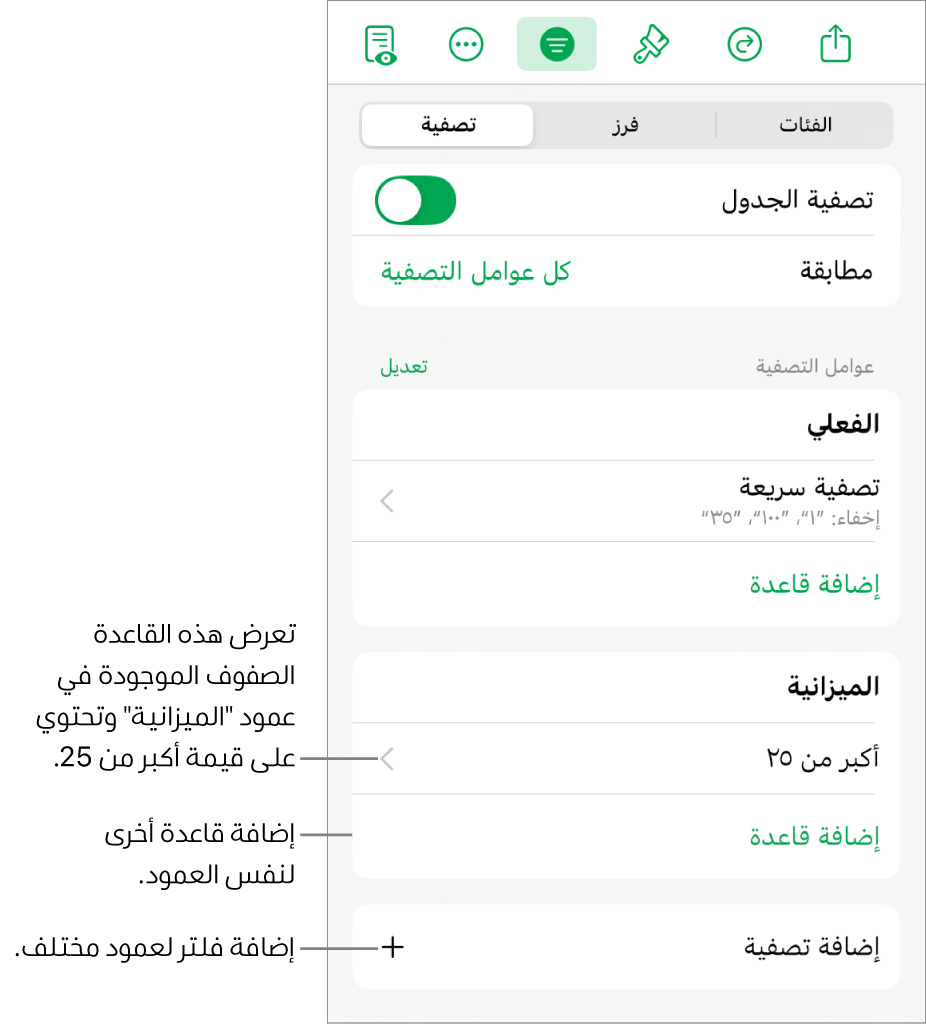Stay on the تصفية tab

click(x=446, y=124)
